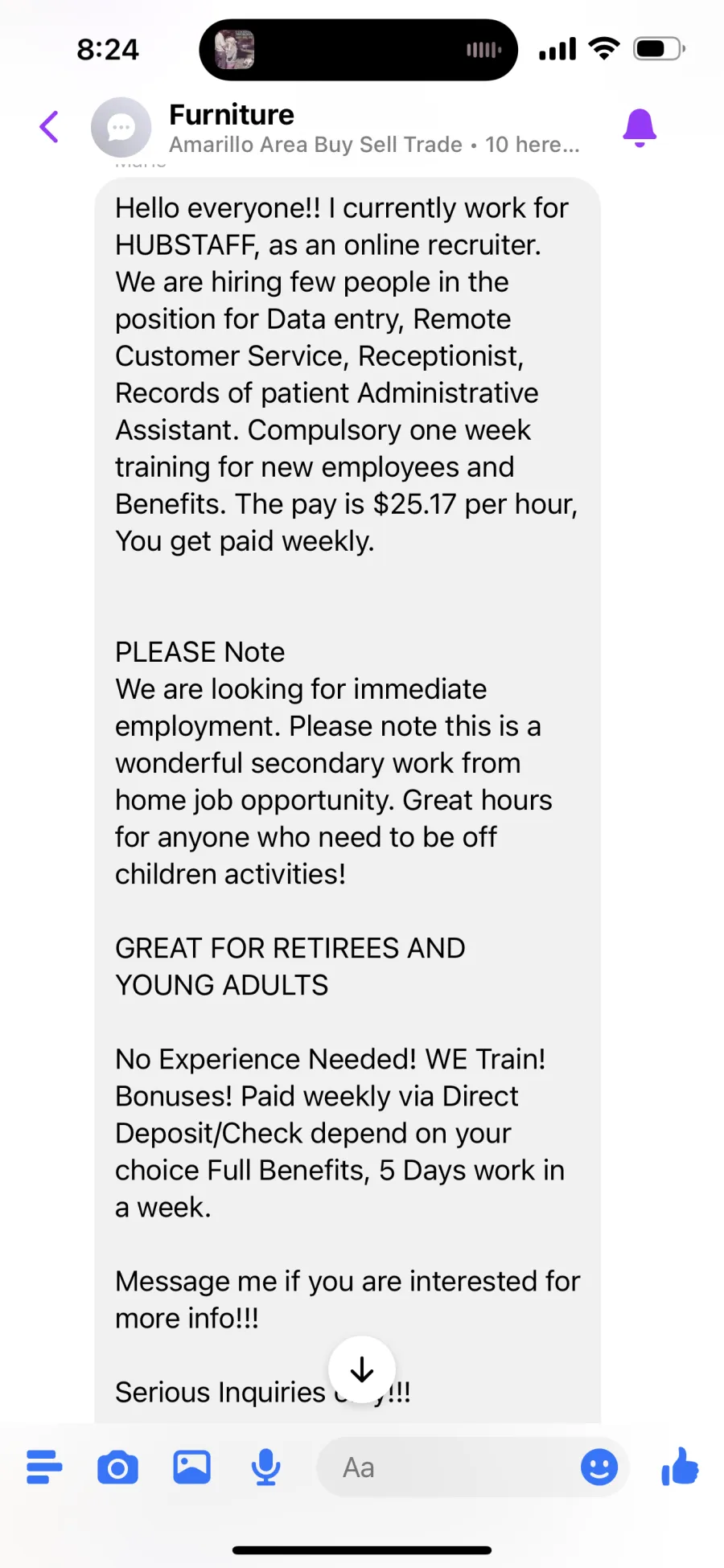Tap the purple notifications bell
Image resolution: width=724 pixels, height=1568 pixels.
click(640, 127)
